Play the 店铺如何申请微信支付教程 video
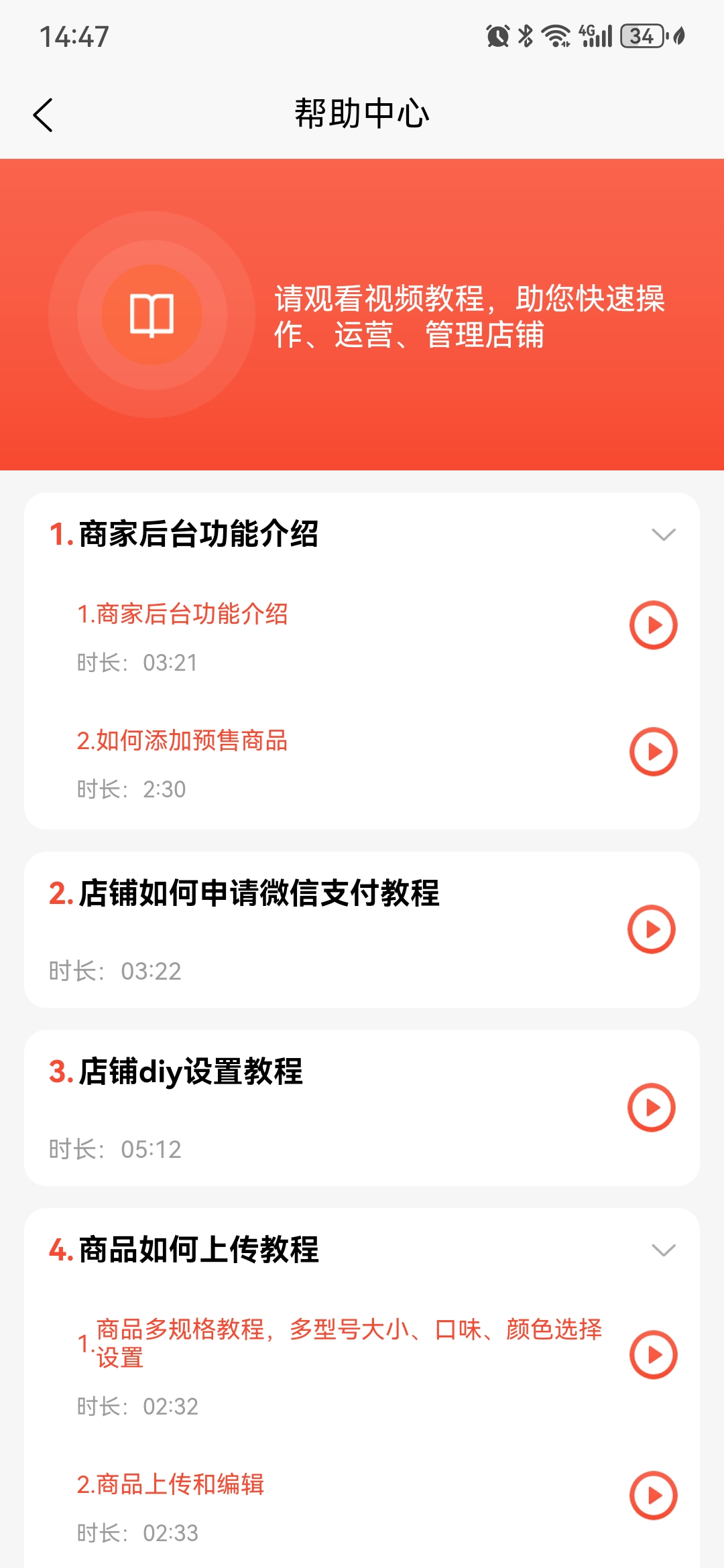Screen dimensions: 724x1568 (652, 929)
